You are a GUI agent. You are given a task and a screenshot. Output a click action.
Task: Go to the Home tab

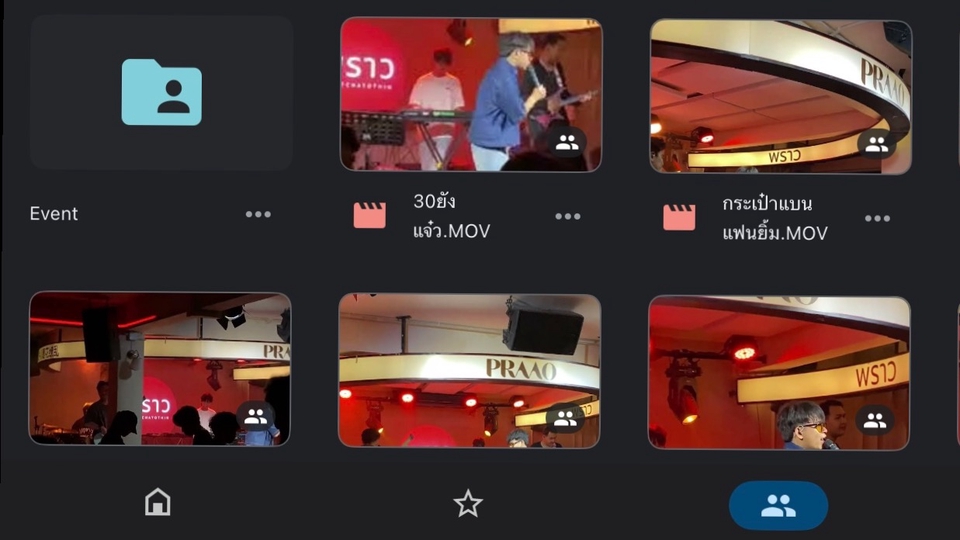[x=158, y=503]
